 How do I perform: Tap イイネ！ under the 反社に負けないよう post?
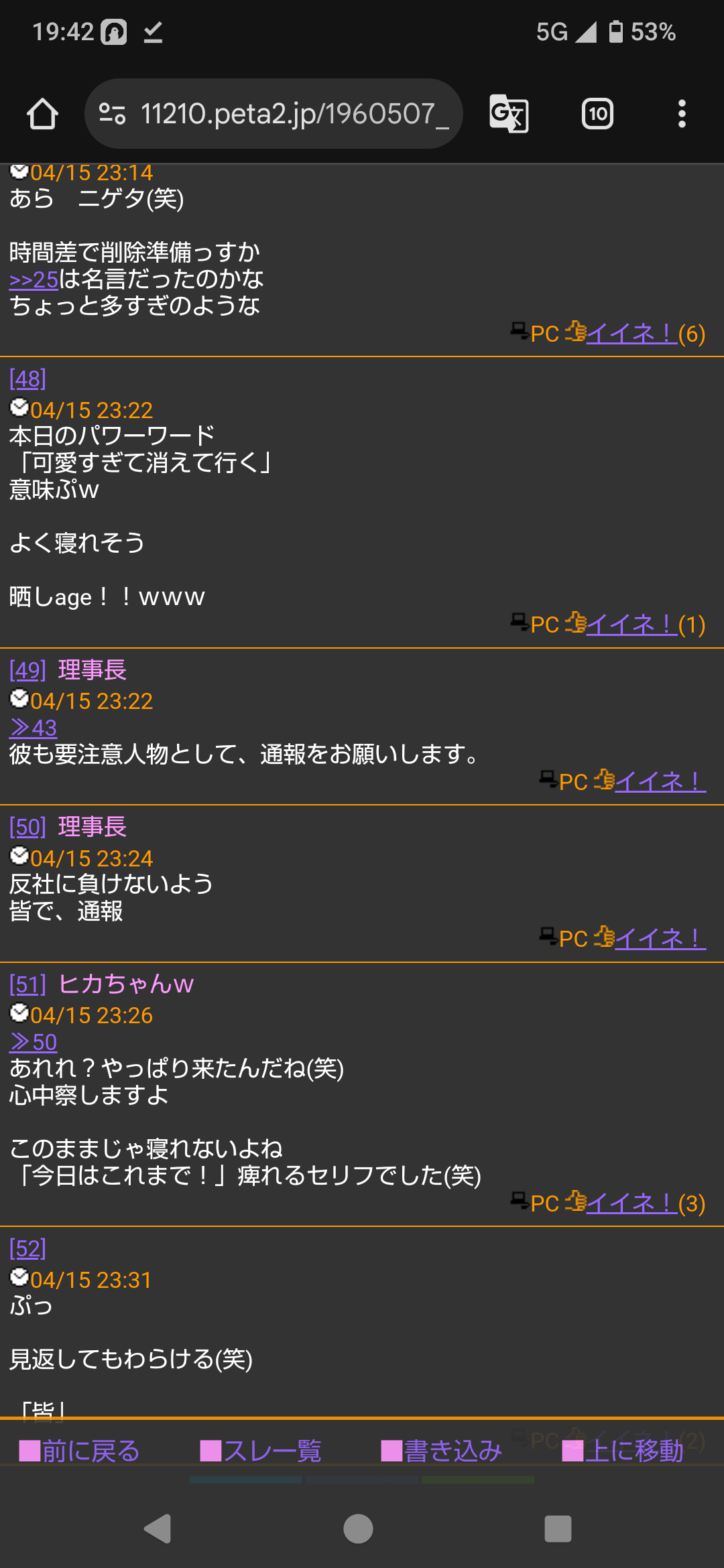(x=660, y=938)
